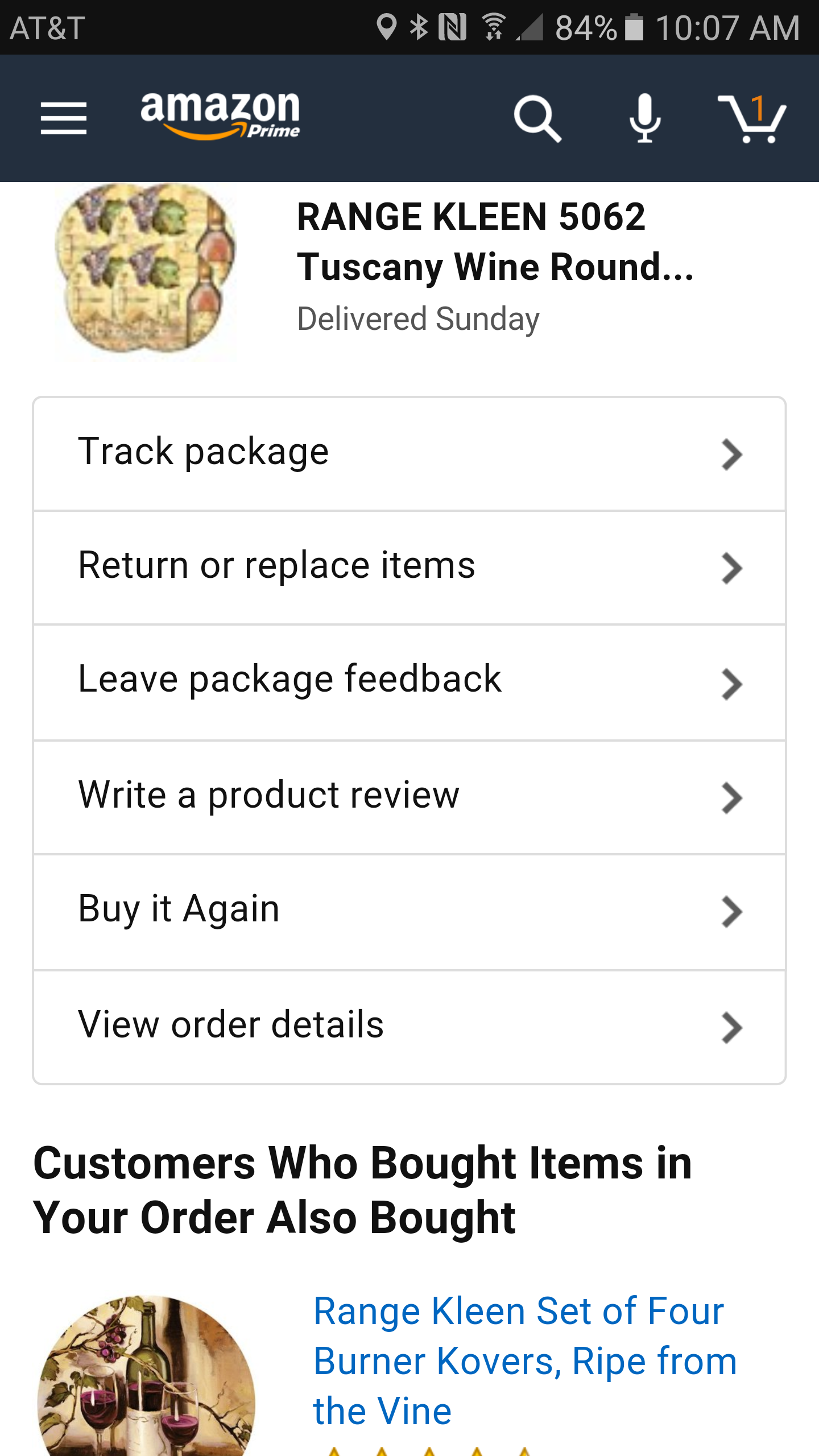Tap the Wi-Fi icon in the status bar
819x1456 pixels.
tap(493, 27)
